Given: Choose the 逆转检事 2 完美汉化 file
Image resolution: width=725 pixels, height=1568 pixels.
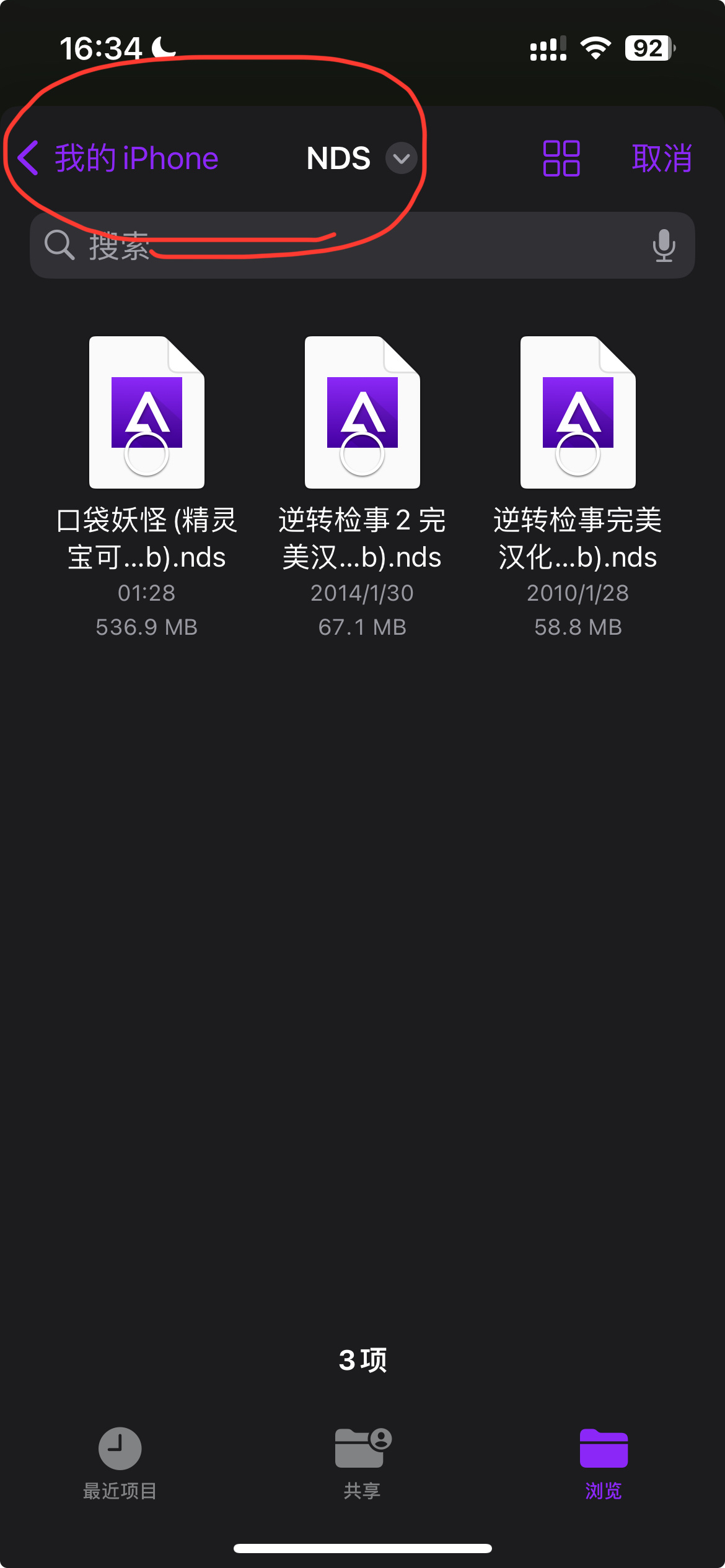Looking at the screenshot, I should coord(362,487).
